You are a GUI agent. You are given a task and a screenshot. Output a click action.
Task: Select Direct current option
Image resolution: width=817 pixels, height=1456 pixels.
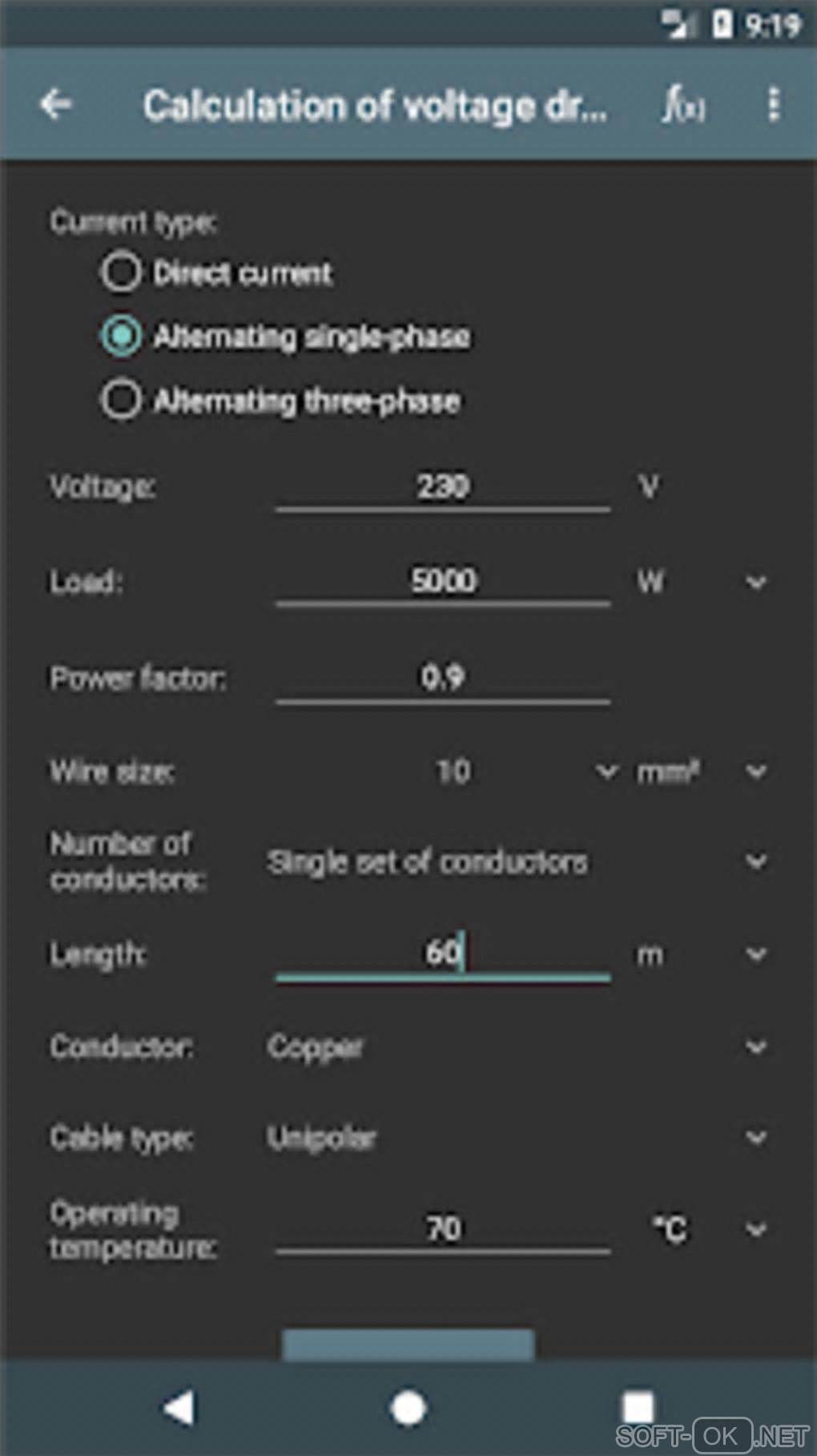pos(122,272)
